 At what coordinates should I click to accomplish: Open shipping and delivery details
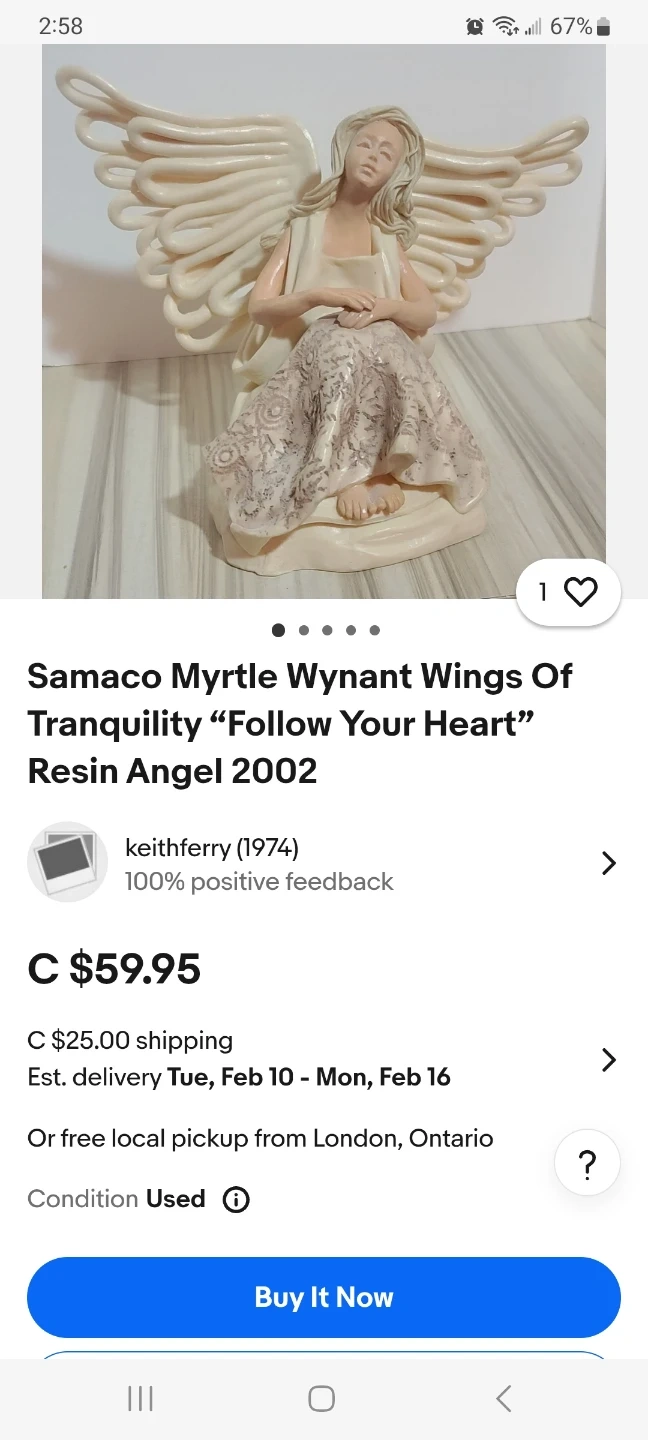click(607, 1060)
